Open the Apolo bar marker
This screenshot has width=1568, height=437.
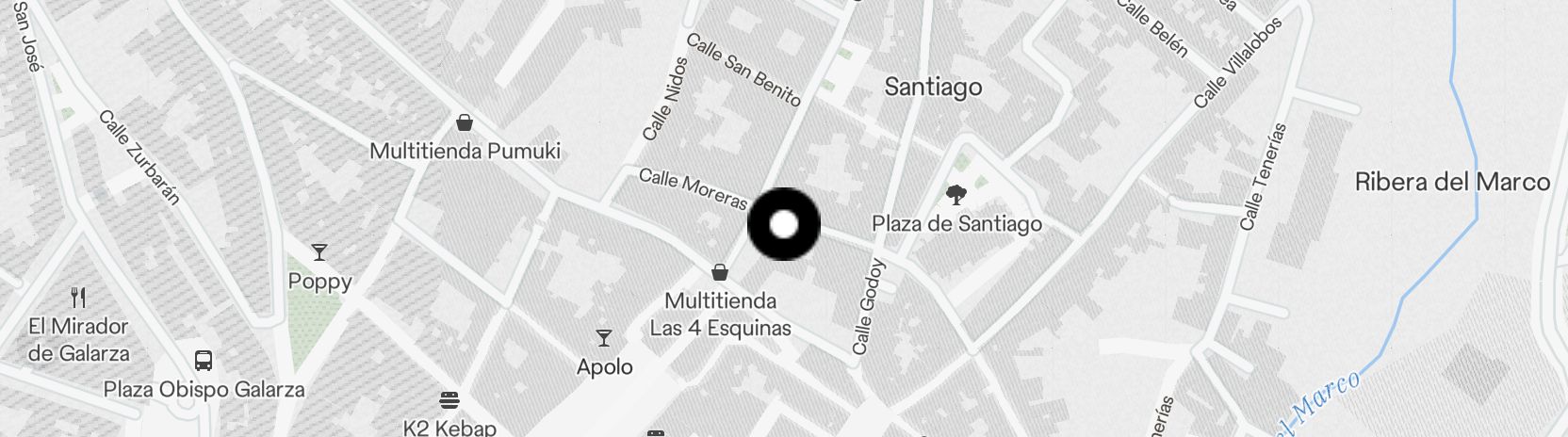[x=604, y=338]
